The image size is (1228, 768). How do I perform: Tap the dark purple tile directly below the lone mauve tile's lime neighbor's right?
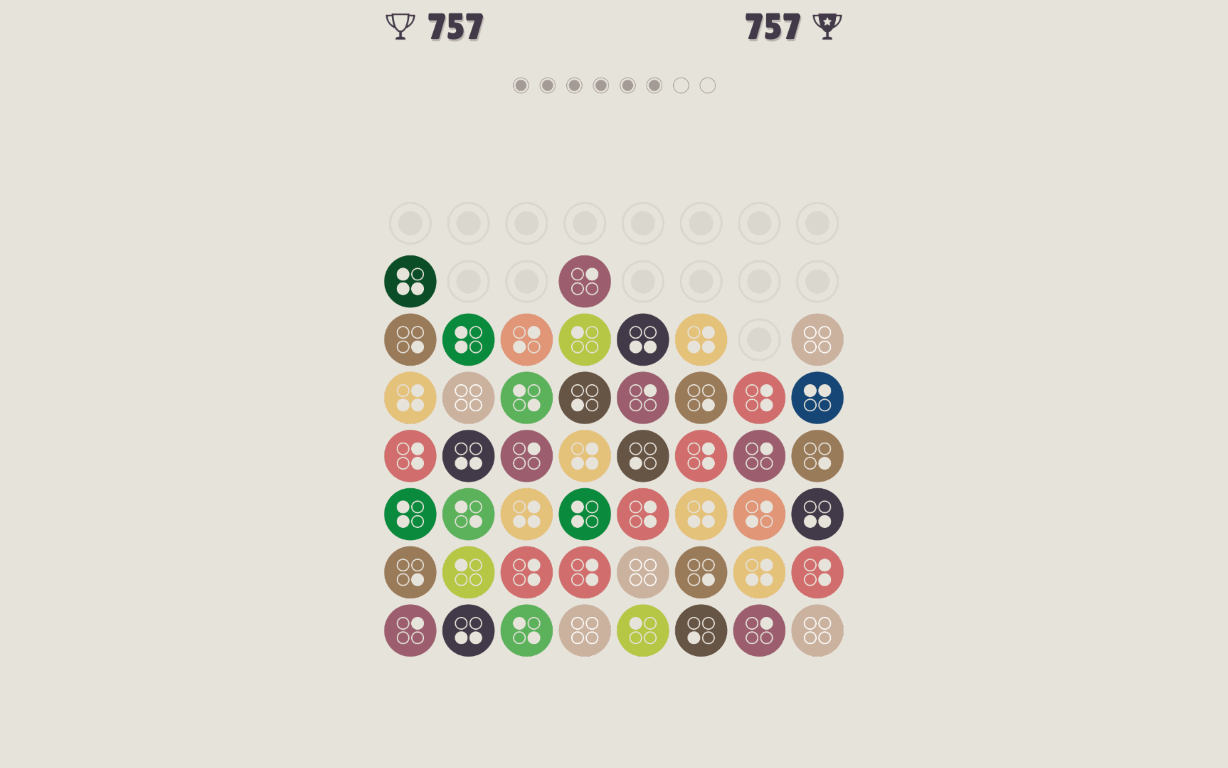(x=643, y=340)
